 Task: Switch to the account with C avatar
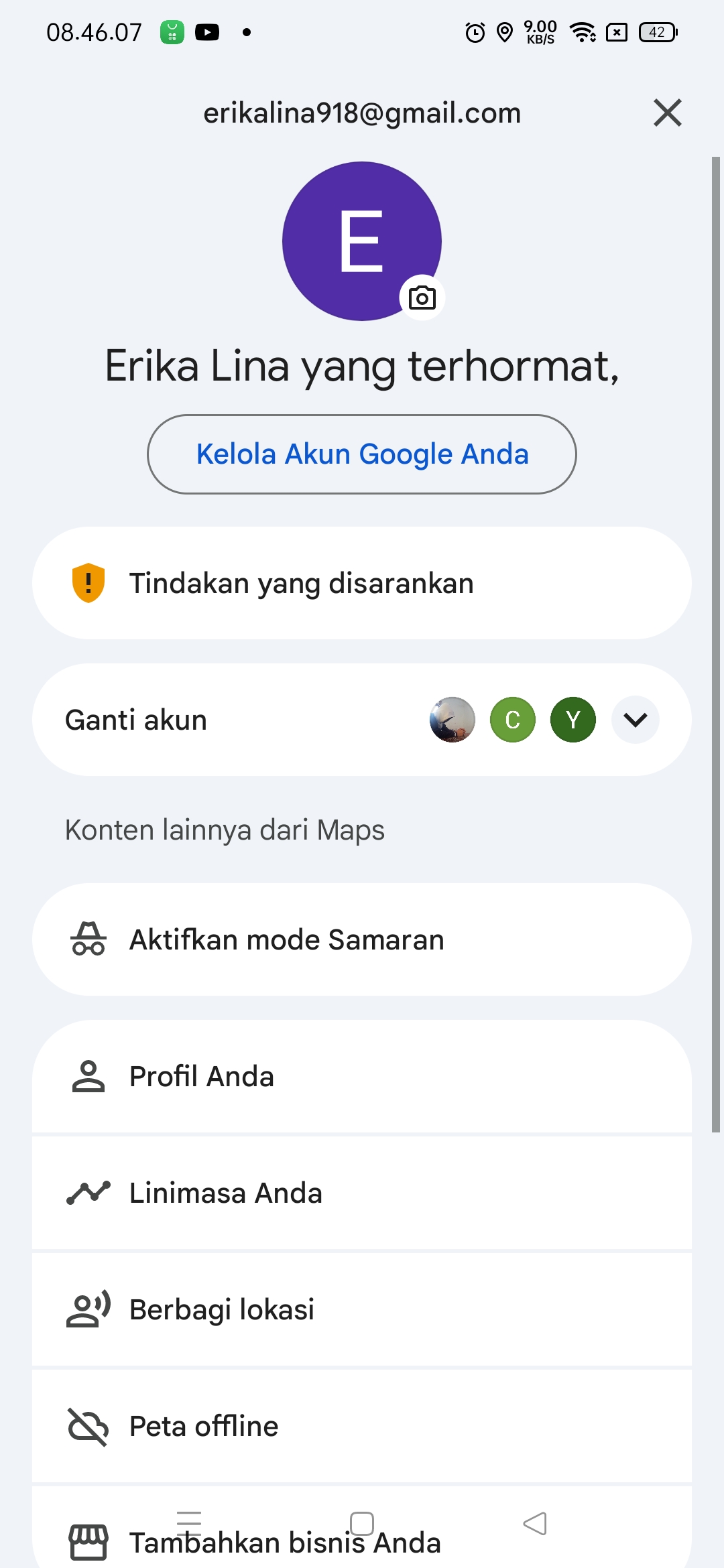point(513,720)
